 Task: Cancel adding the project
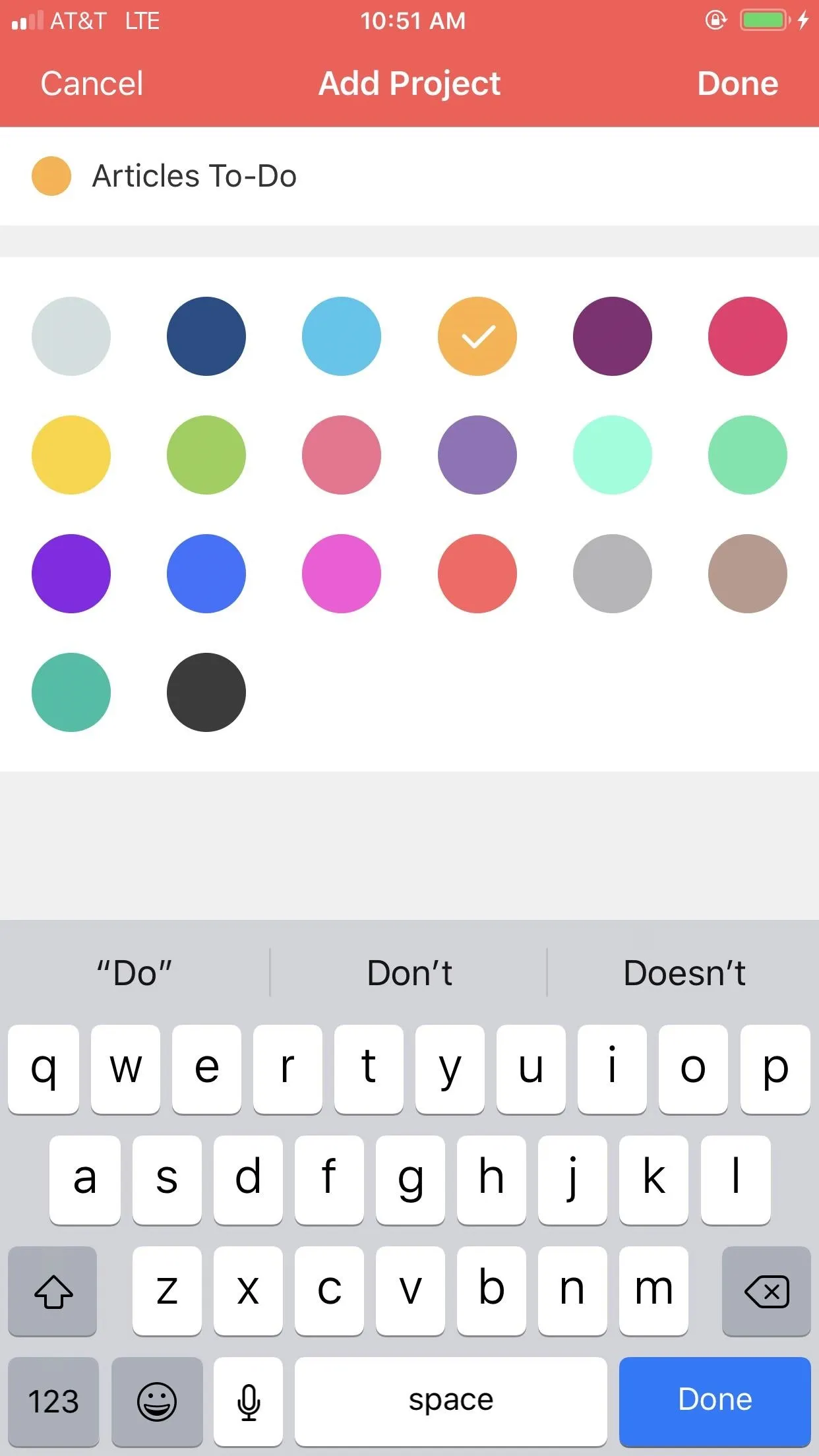pyautogui.click(x=92, y=84)
